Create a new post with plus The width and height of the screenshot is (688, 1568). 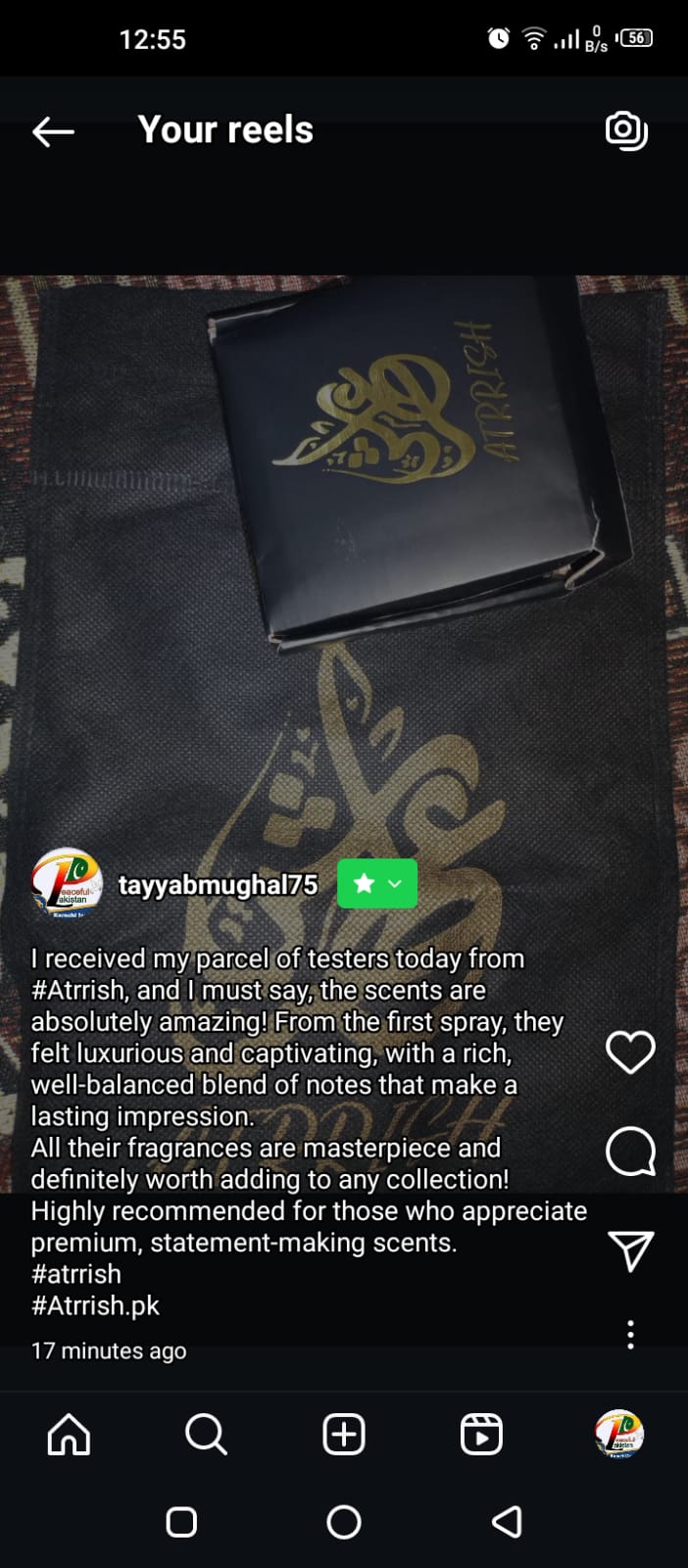(344, 1435)
